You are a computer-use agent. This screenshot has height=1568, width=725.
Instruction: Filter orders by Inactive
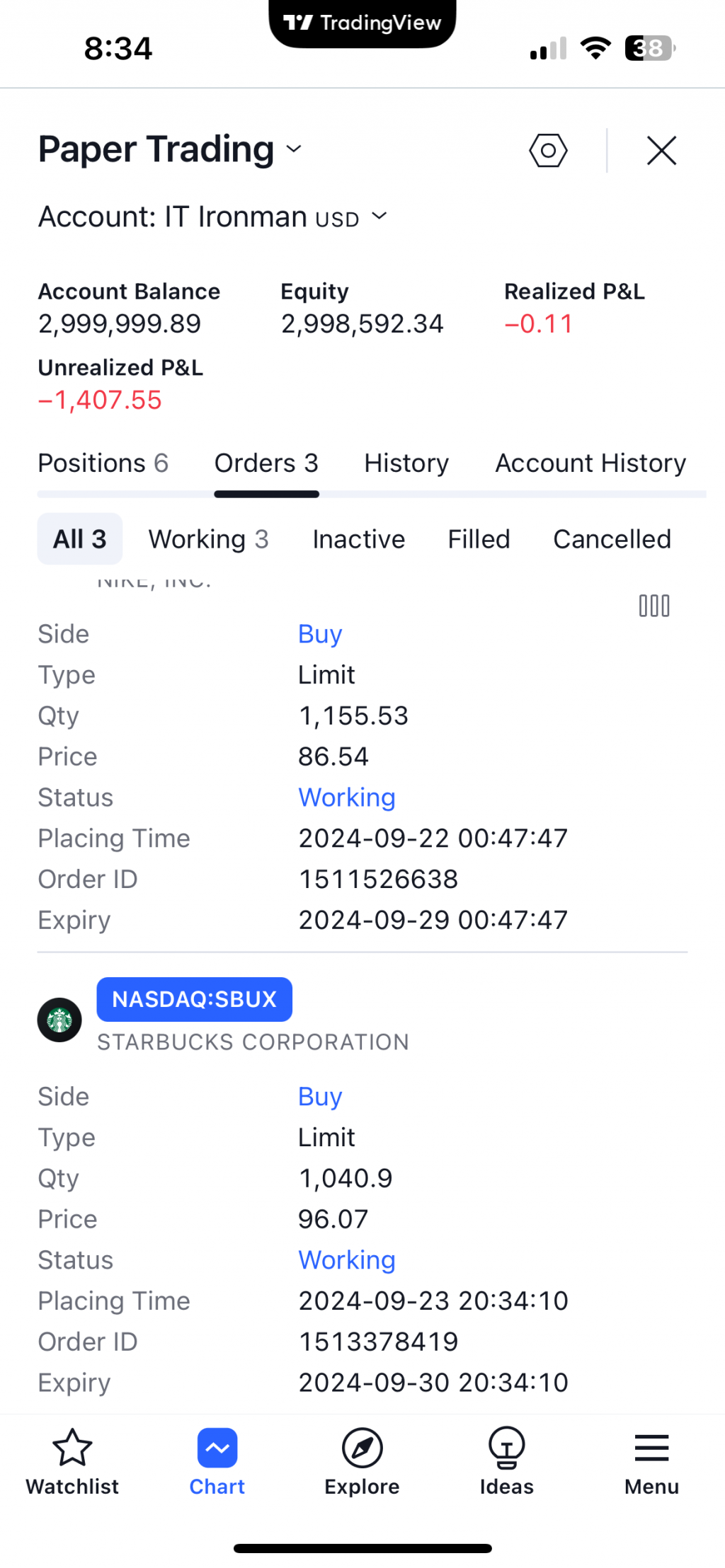coord(358,539)
